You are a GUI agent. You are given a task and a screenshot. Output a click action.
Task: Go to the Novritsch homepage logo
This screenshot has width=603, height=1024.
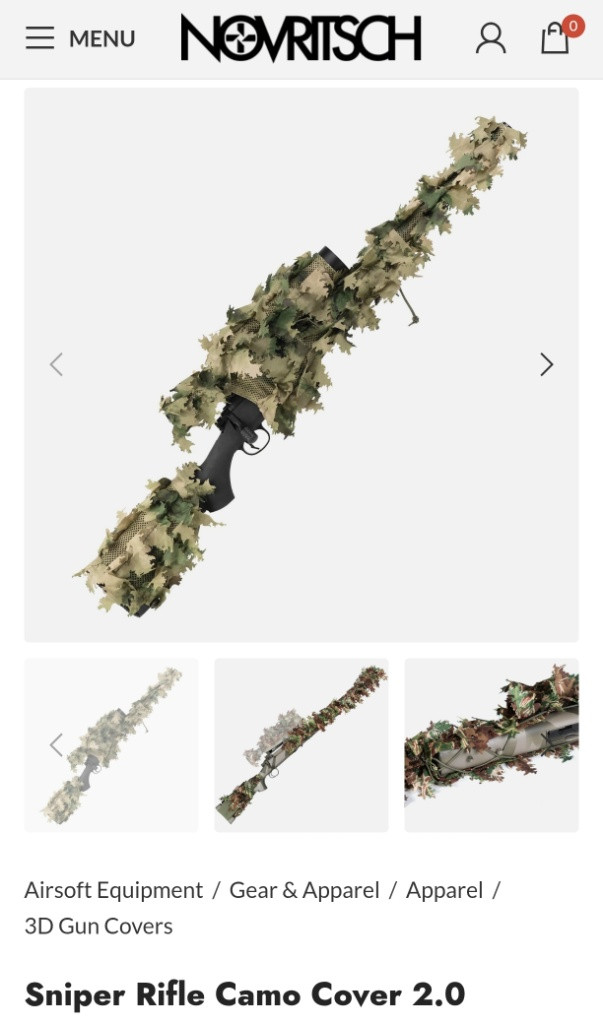click(301, 38)
